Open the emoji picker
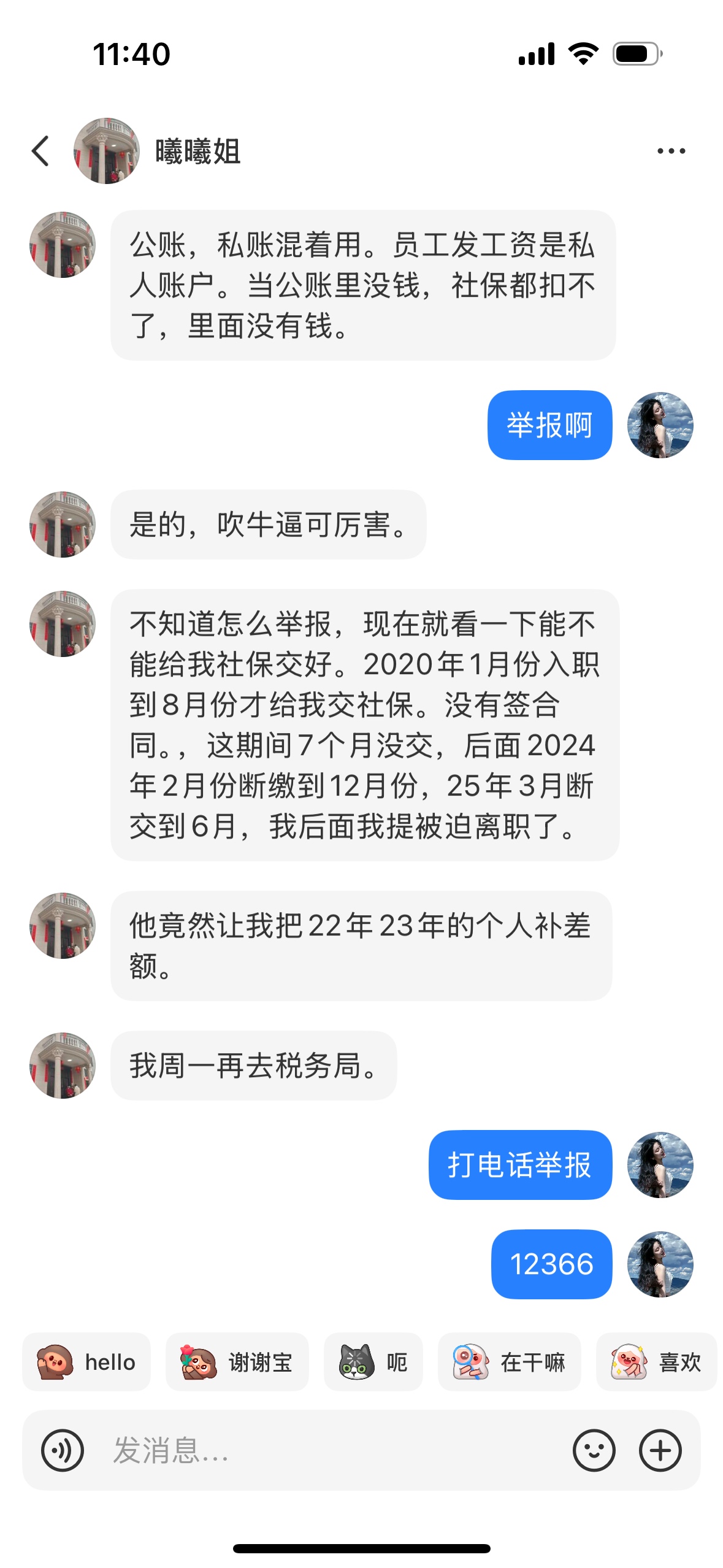The width and height of the screenshot is (723, 1568). [x=594, y=1450]
